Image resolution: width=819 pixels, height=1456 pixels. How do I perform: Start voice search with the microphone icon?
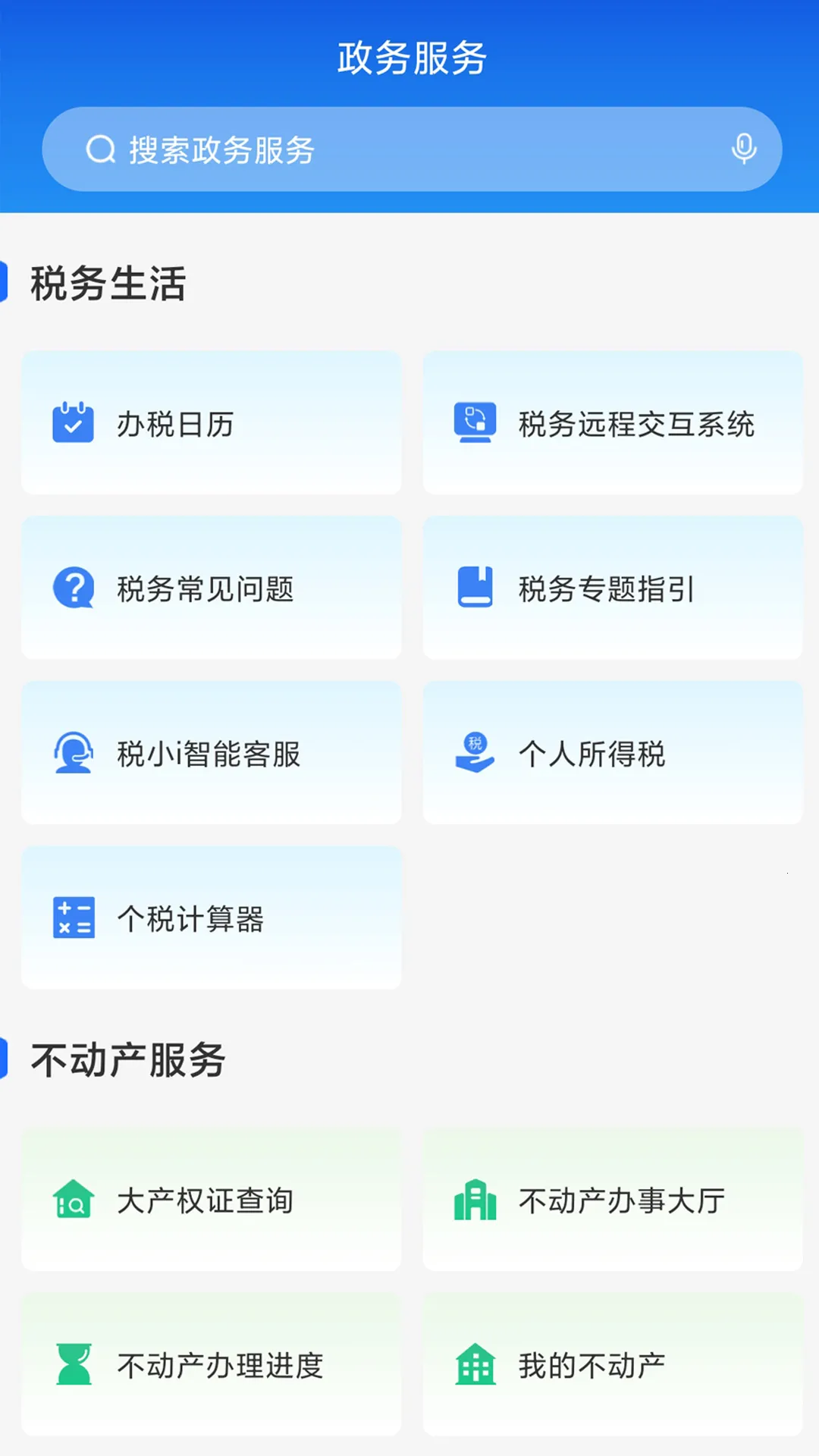(743, 149)
